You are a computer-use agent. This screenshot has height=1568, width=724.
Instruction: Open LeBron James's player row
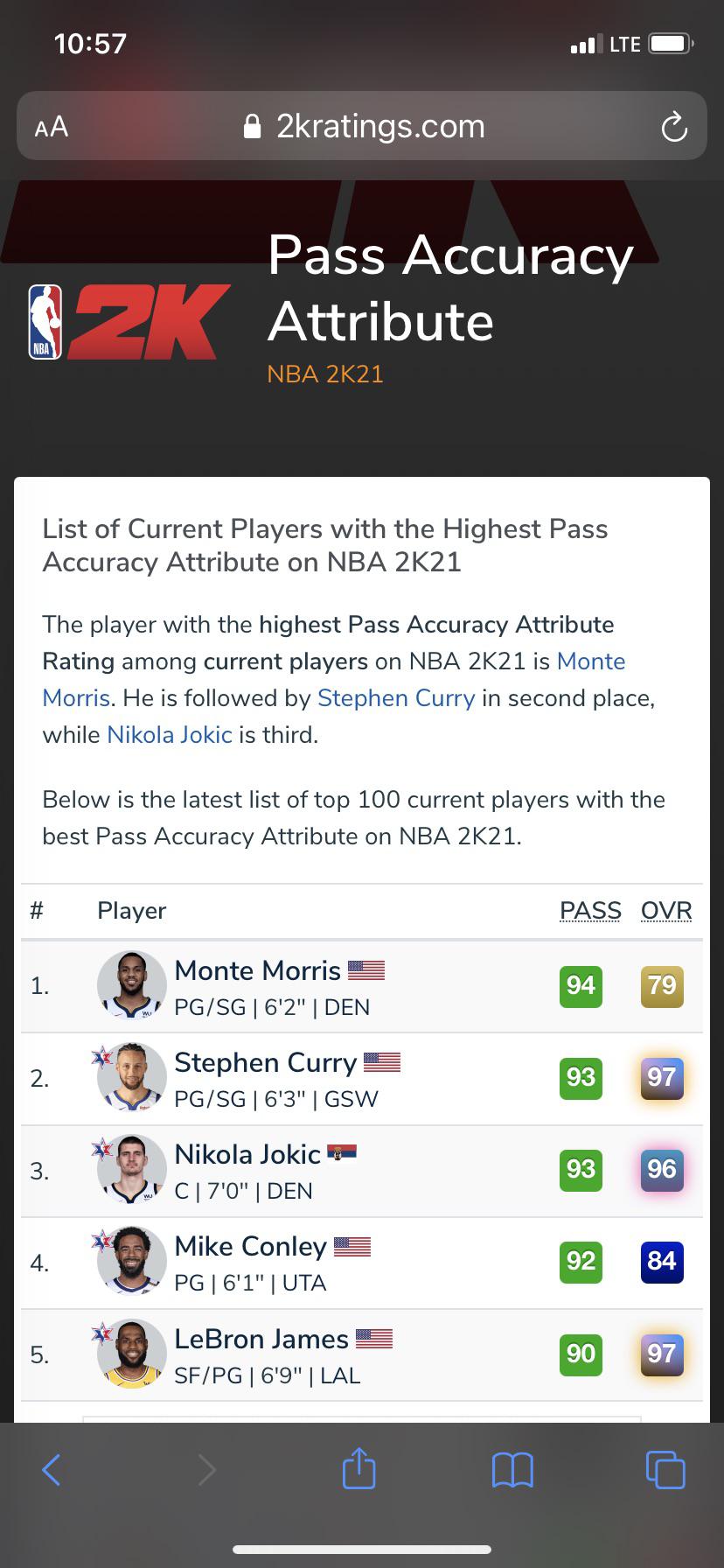point(261,1339)
